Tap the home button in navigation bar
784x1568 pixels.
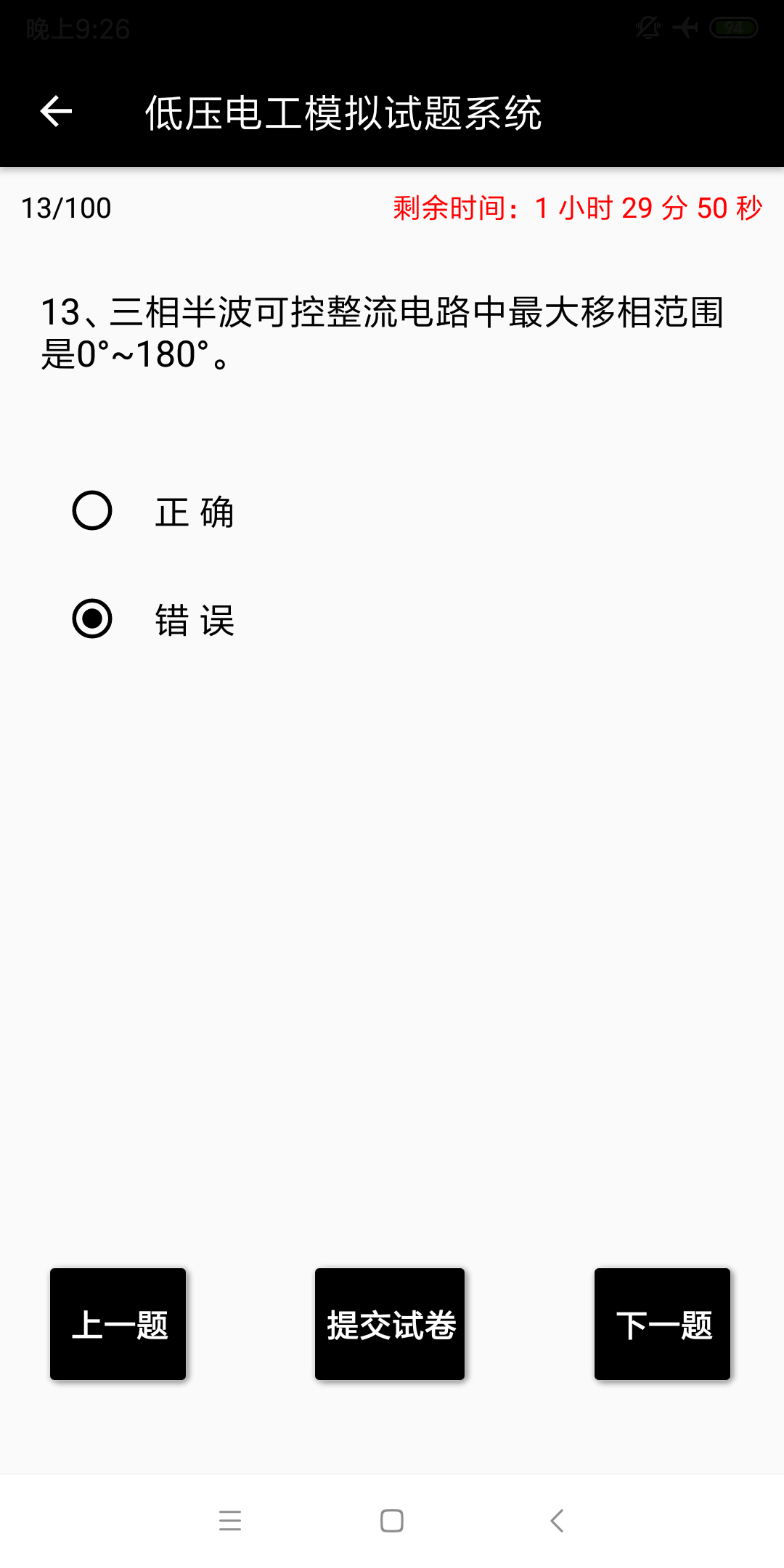tap(392, 1521)
